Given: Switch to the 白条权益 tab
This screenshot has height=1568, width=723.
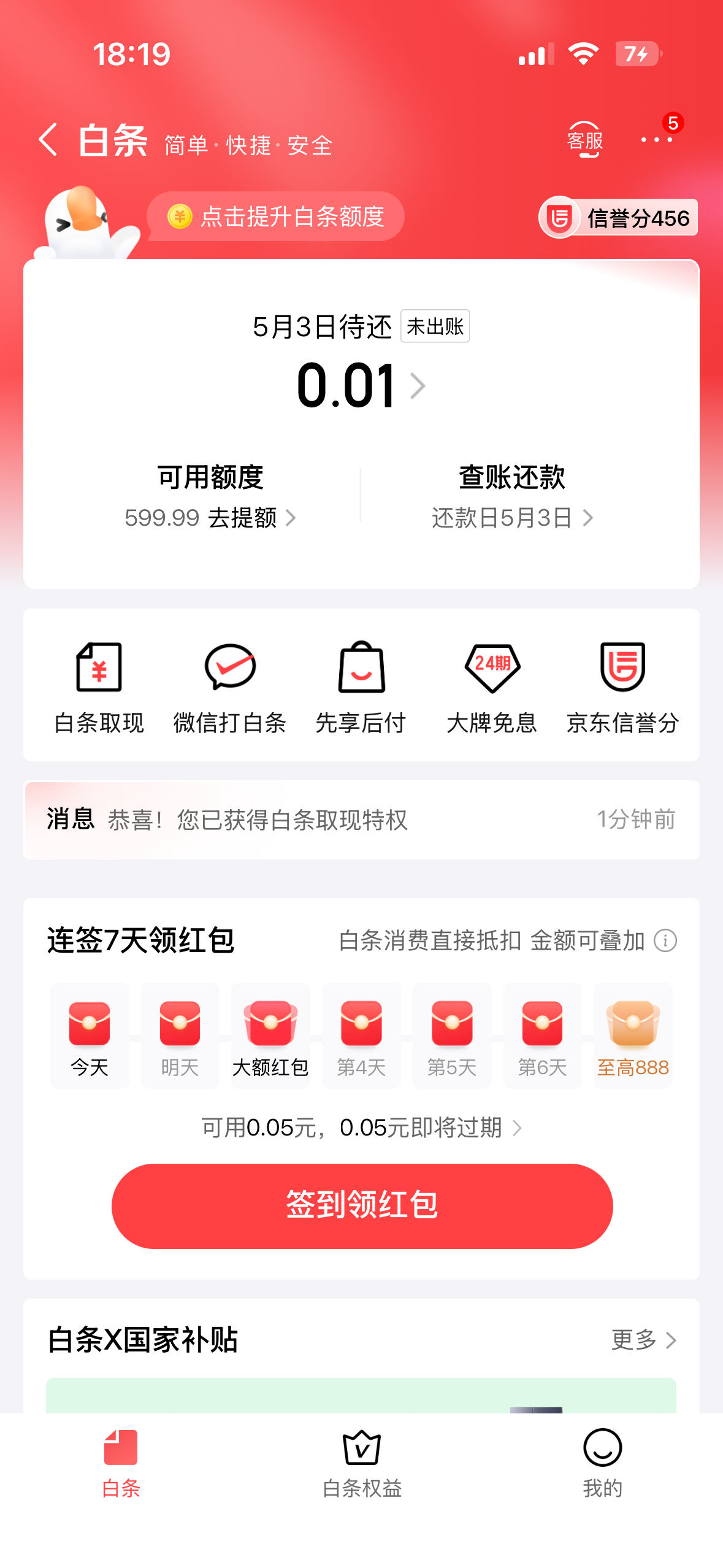Looking at the screenshot, I should click(362, 1464).
